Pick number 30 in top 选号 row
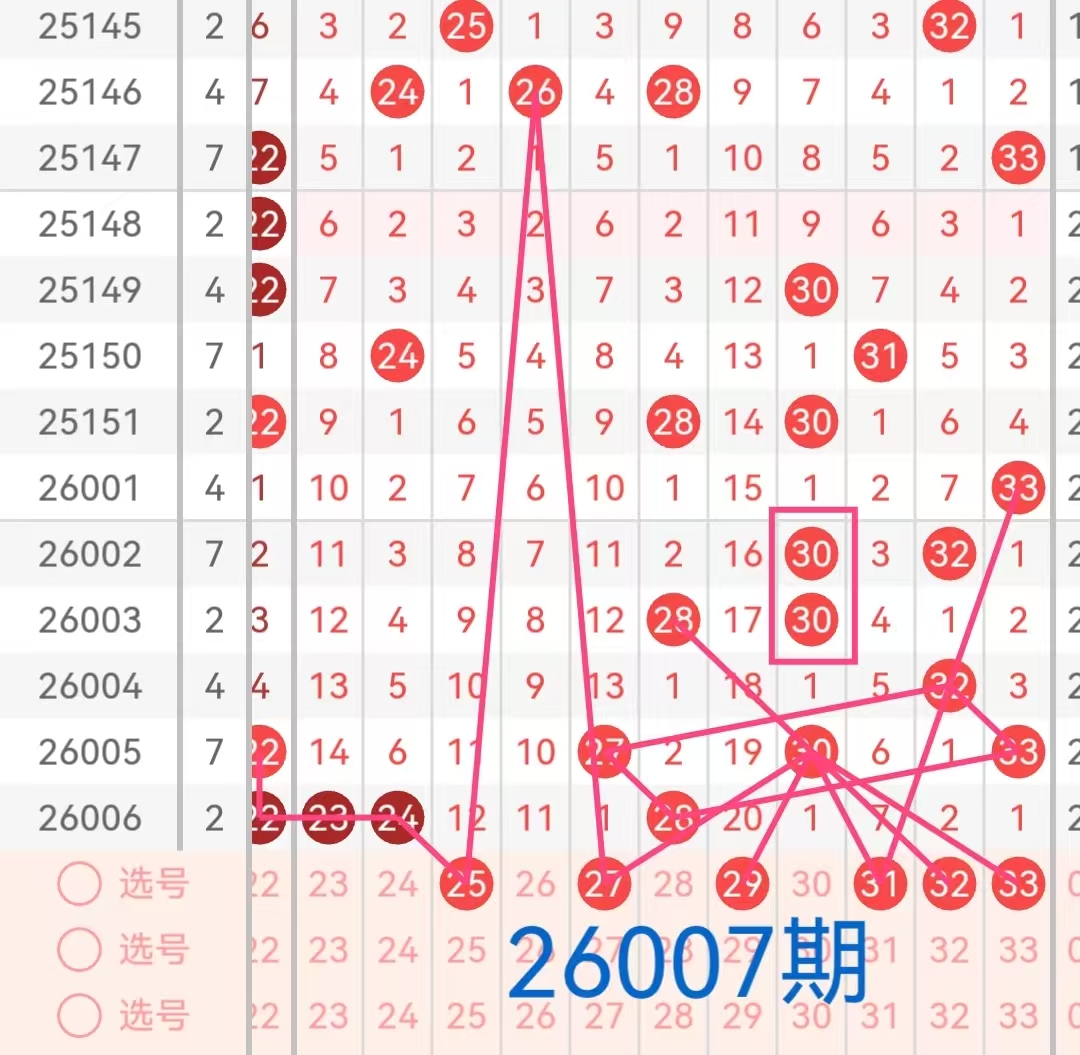The image size is (1080, 1055). 811,884
